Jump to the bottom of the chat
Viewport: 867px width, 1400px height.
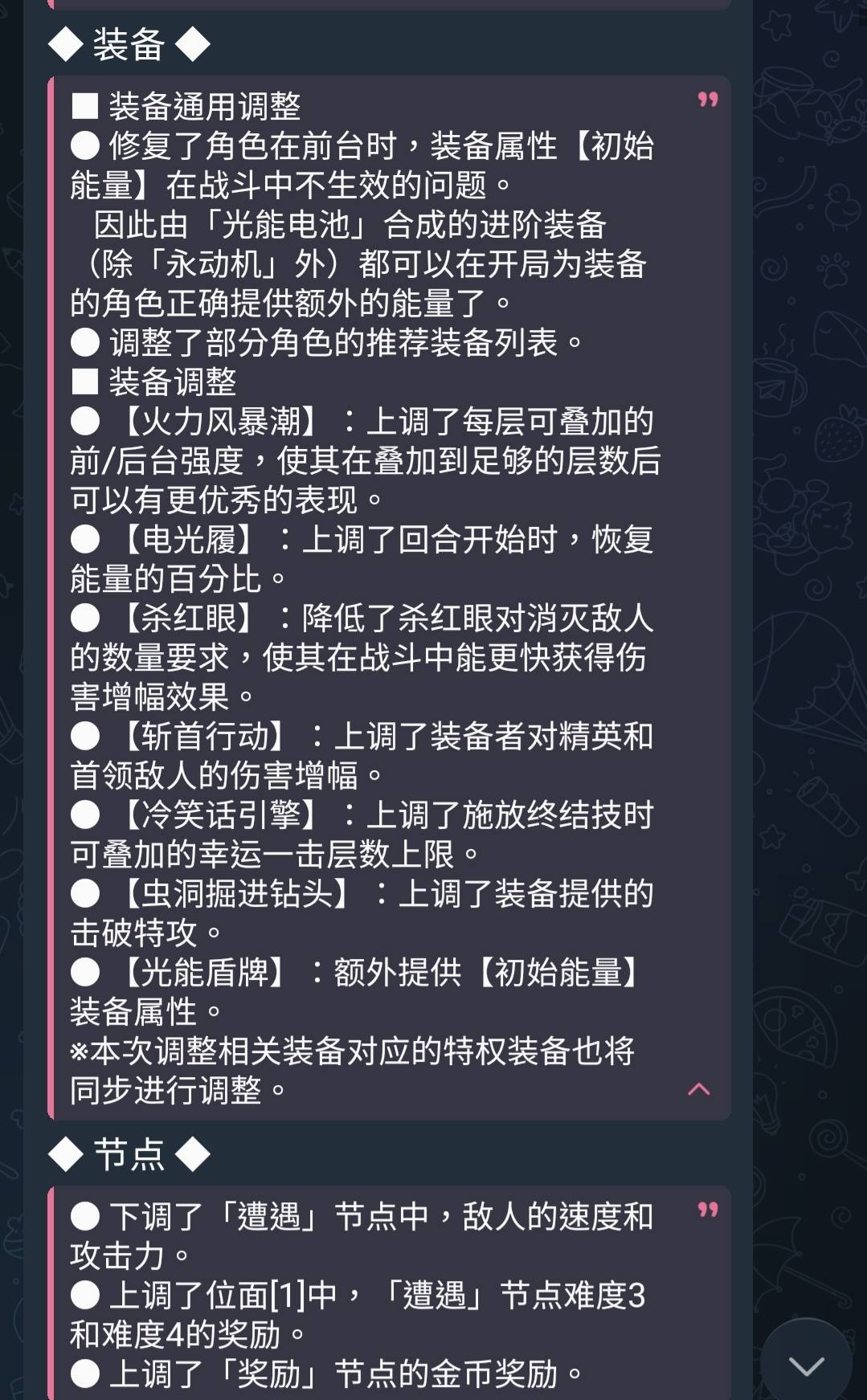point(806,1365)
